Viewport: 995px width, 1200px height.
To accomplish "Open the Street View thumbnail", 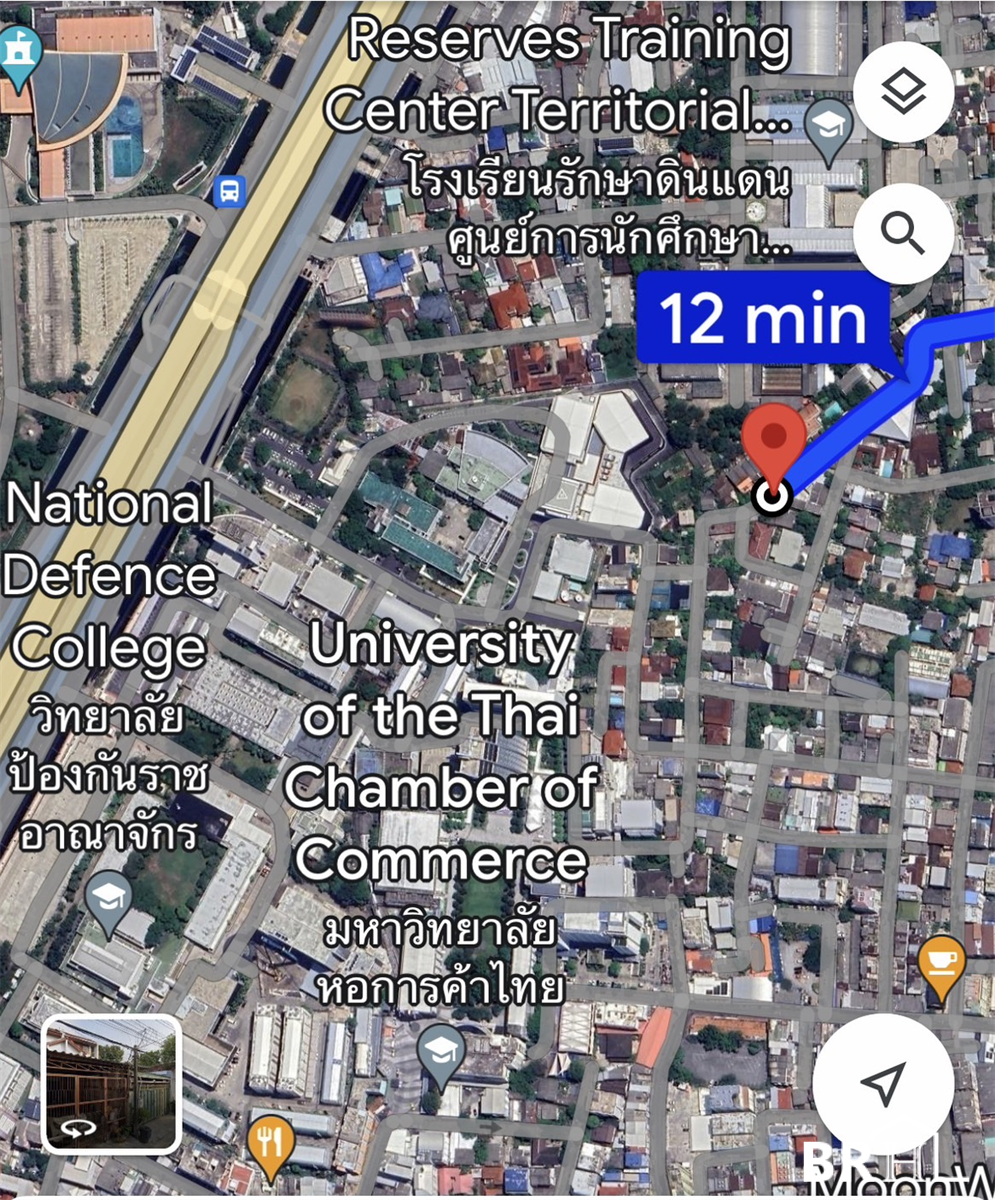I will (x=112, y=1084).
